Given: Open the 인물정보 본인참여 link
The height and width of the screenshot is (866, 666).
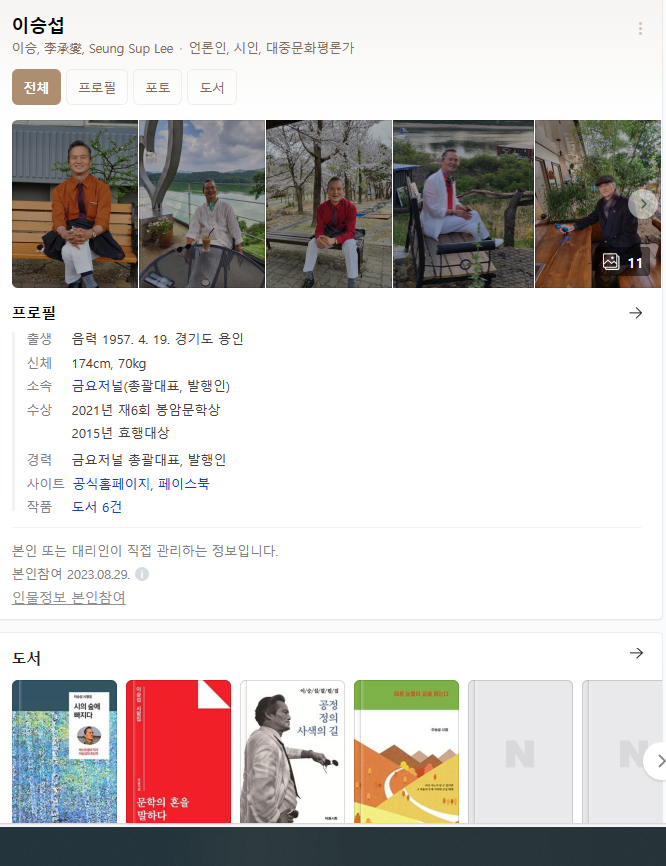Looking at the screenshot, I should pyautogui.click(x=69, y=597).
